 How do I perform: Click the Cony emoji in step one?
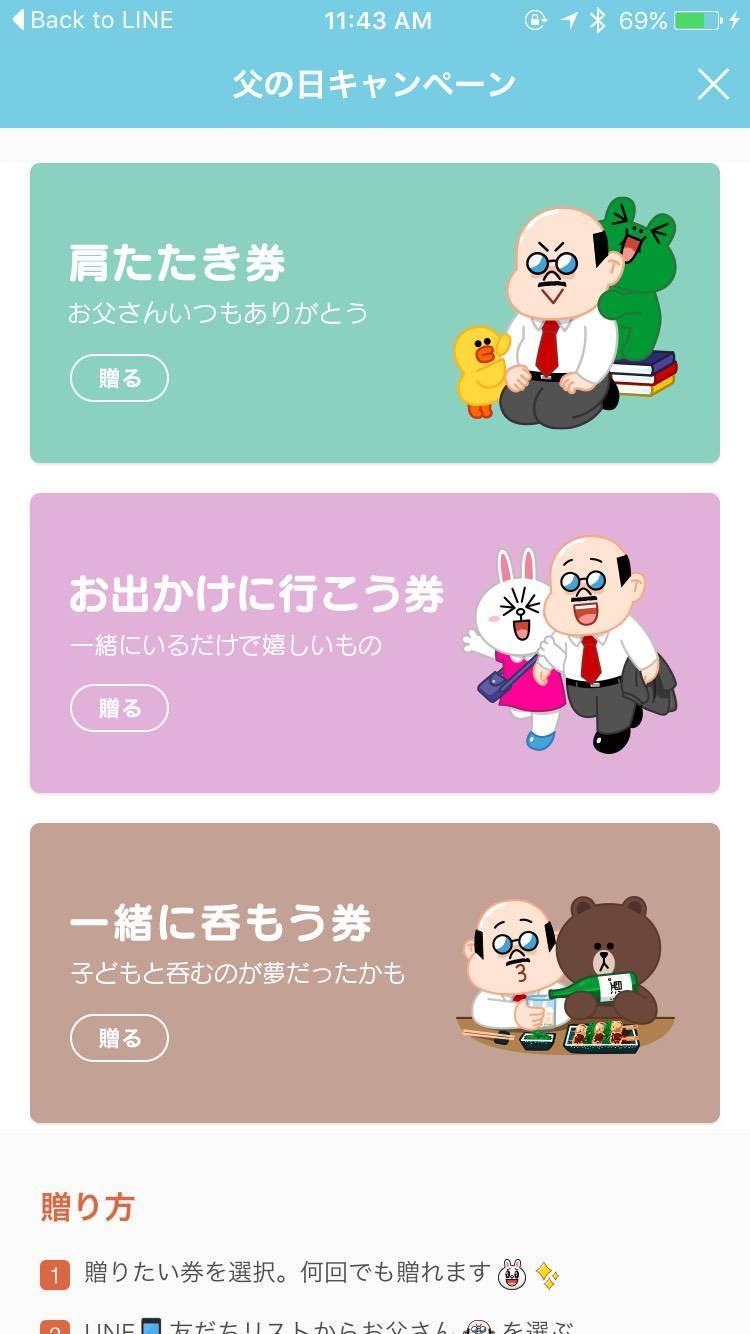click(511, 1274)
